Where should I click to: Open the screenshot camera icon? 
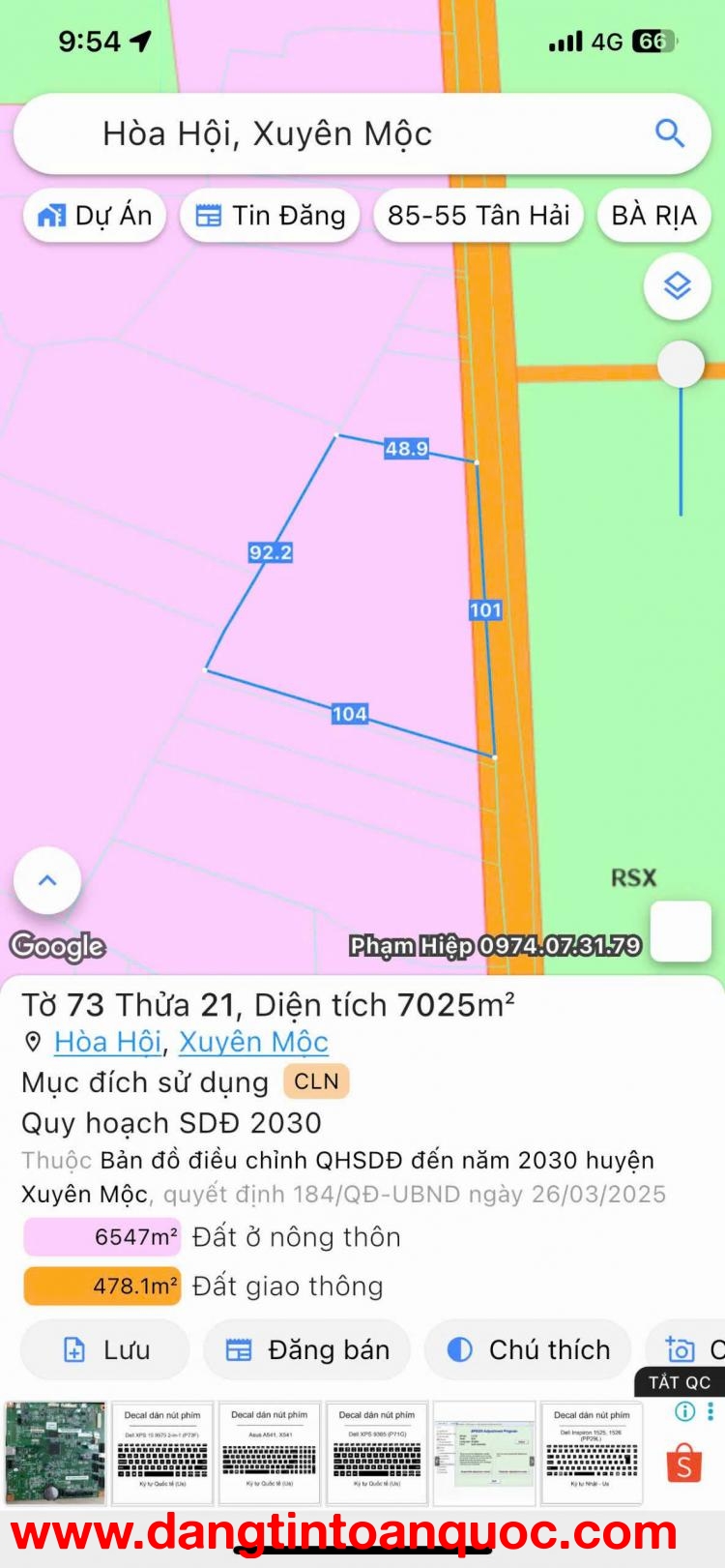tap(680, 1349)
